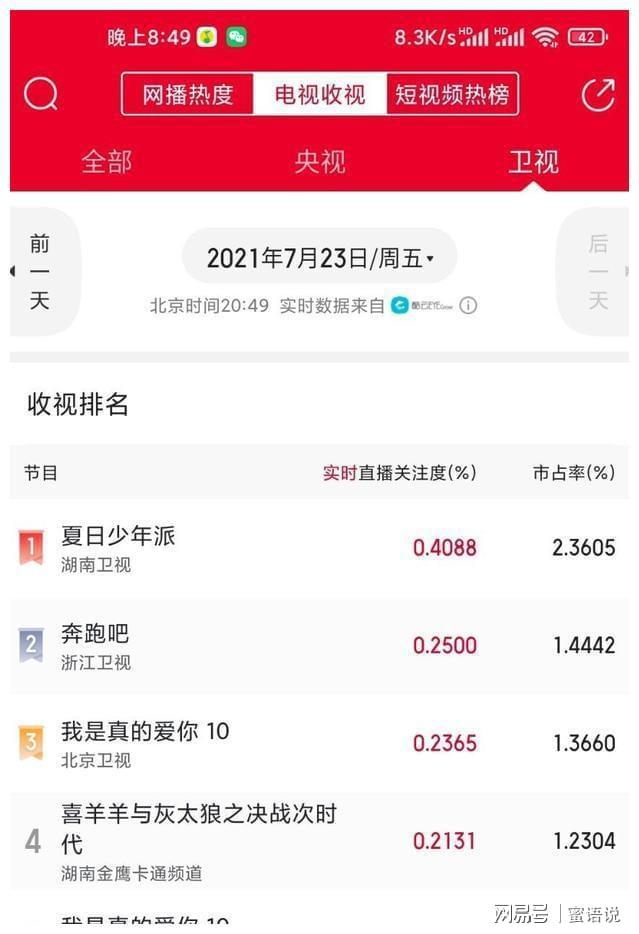
Task: Tap the data source info icon
Action: tap(468, 306)
